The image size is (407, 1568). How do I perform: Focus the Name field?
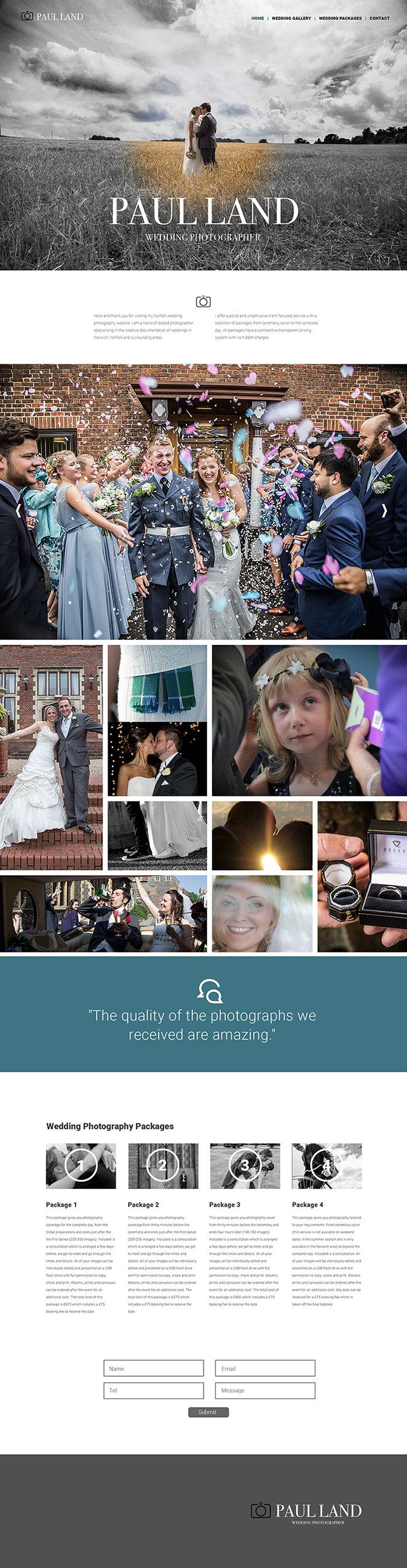click(x=154, y=1368)
